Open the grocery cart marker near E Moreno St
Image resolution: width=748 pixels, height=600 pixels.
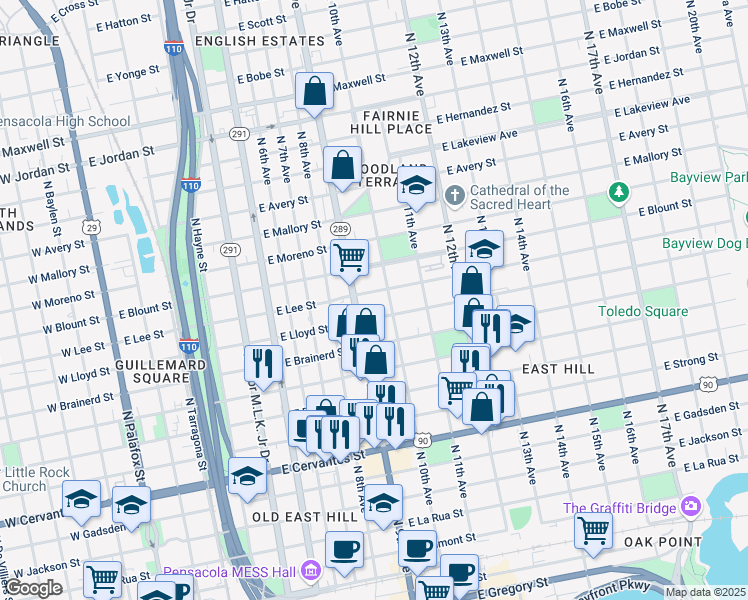point(350,258)
